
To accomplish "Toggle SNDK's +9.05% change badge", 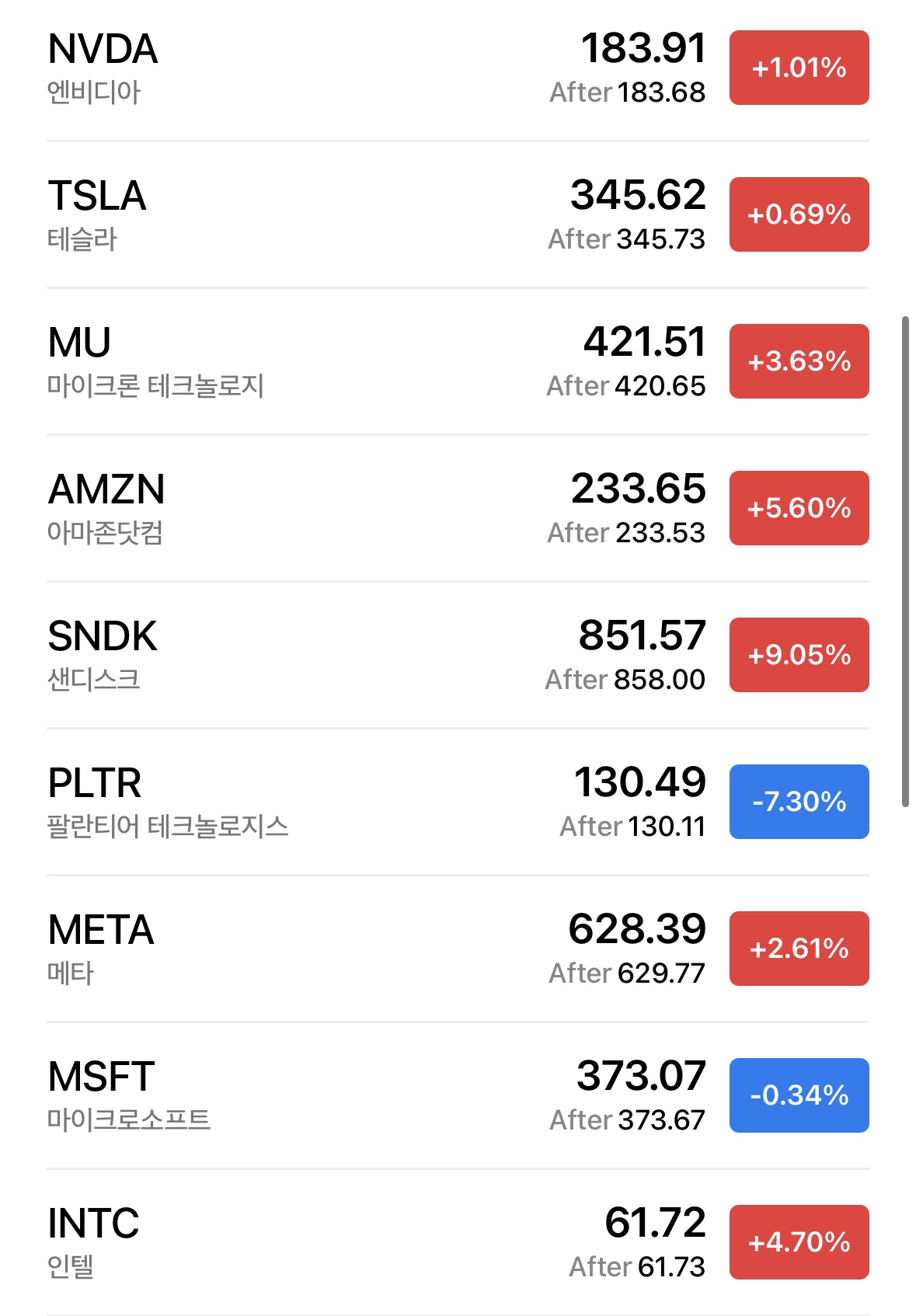I will point(799,655).
